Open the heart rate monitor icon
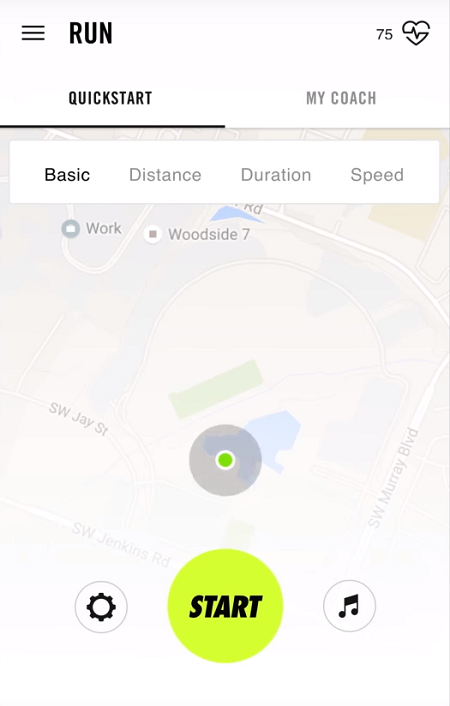 (416, 33)
